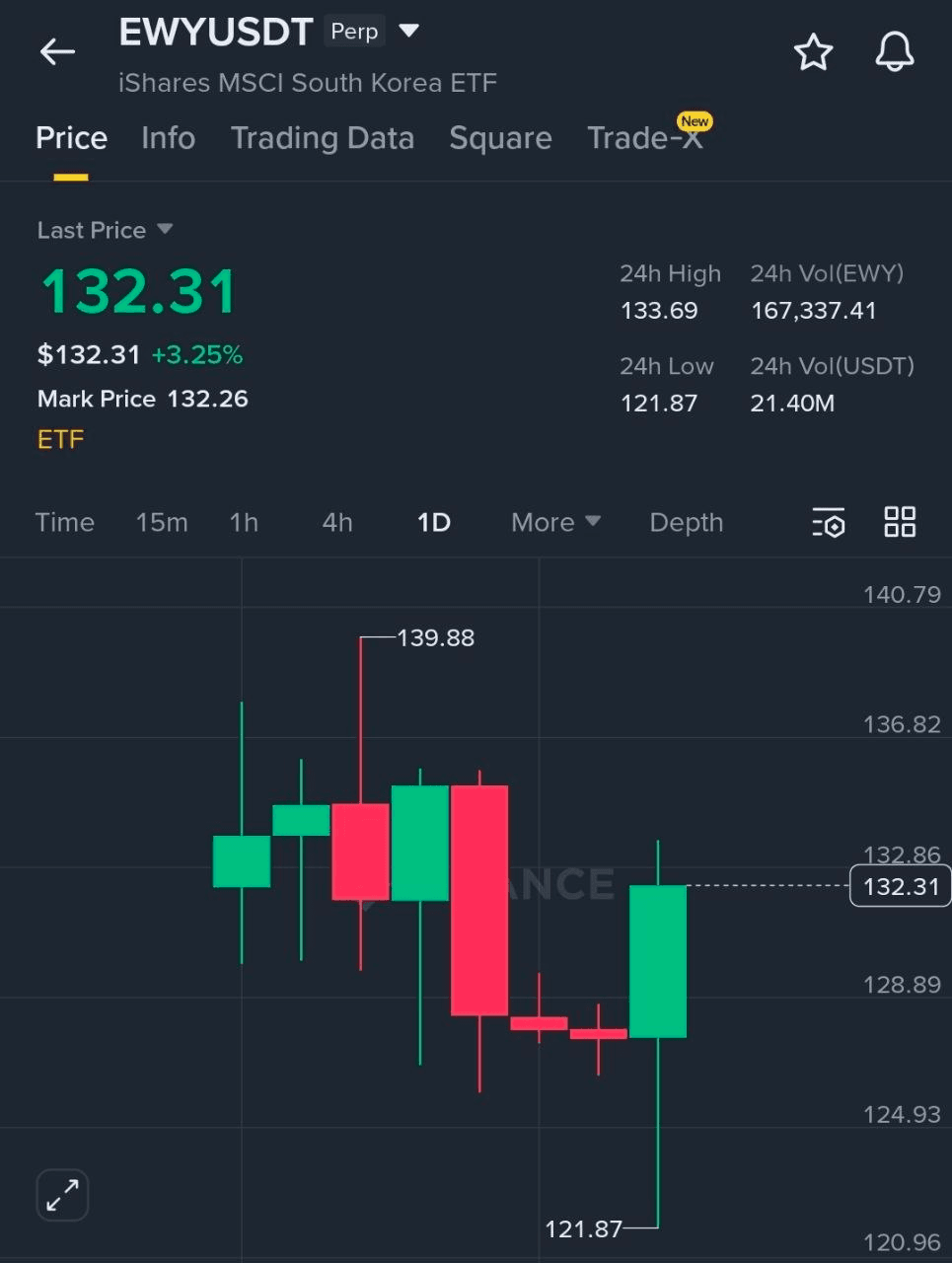
Task: Switch to the Info tab
Action: coord(168,138)
